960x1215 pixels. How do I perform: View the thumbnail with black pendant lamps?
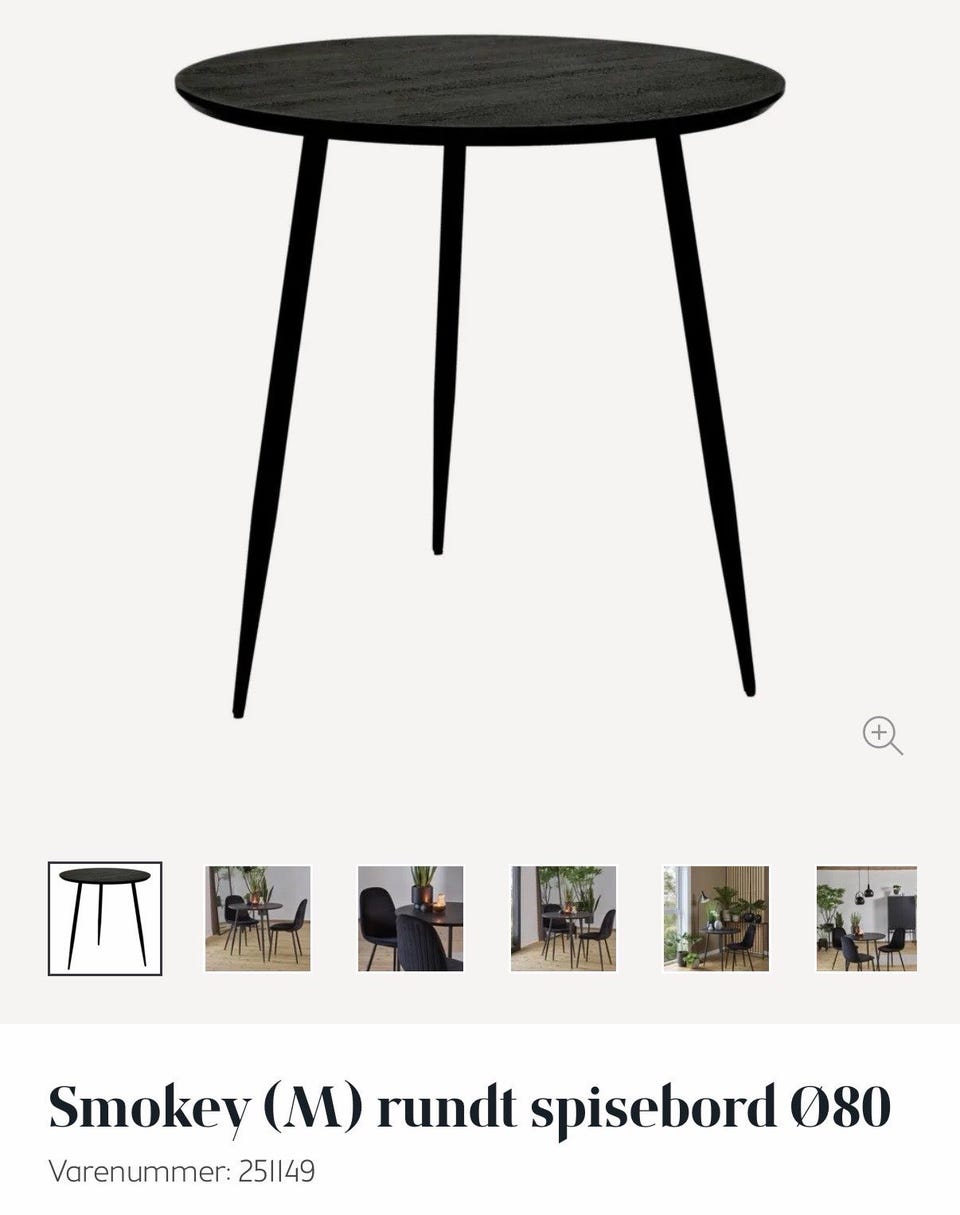pos(866,918)
